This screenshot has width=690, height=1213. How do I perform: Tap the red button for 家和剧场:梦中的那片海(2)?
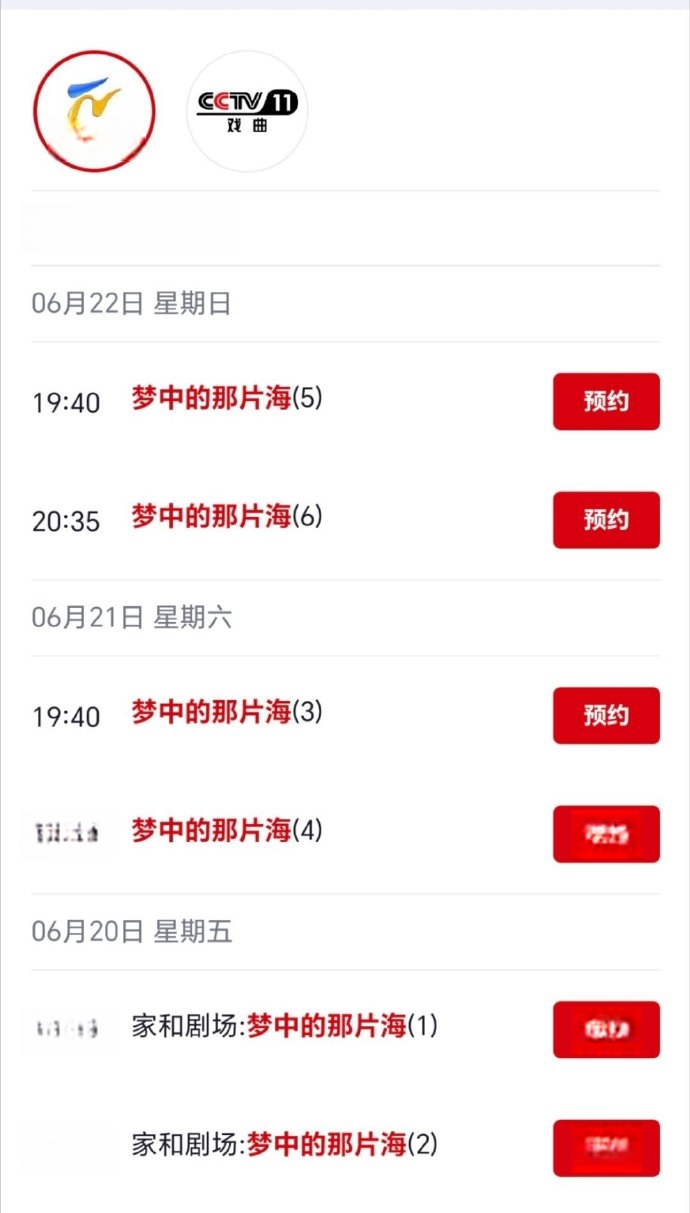coord(606,1148)
